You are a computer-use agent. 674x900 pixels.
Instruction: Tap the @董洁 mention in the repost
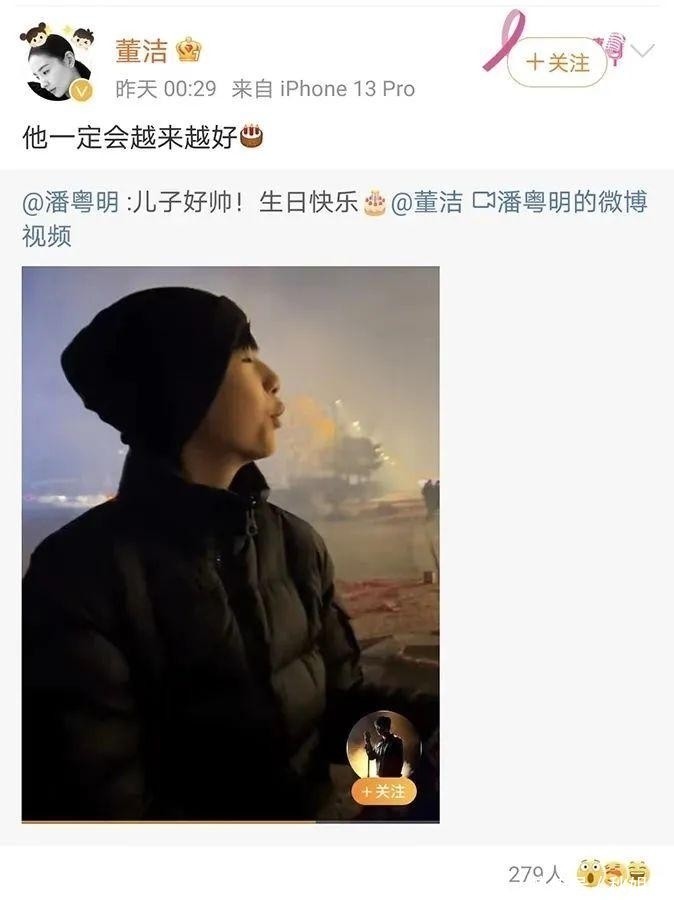tap(426, 203)
